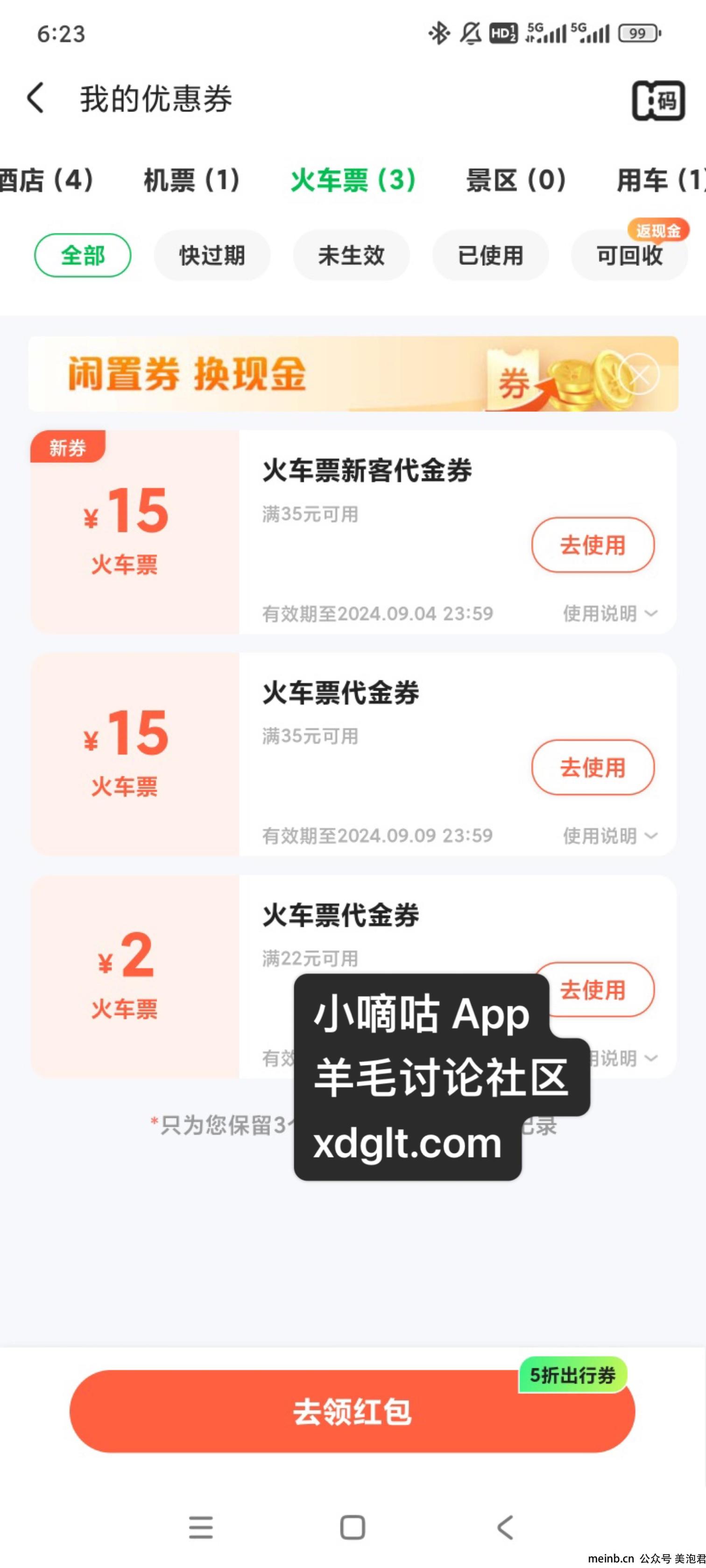Filter coupons by 快过期
The image size is (706, 1568).
[212, 256]
